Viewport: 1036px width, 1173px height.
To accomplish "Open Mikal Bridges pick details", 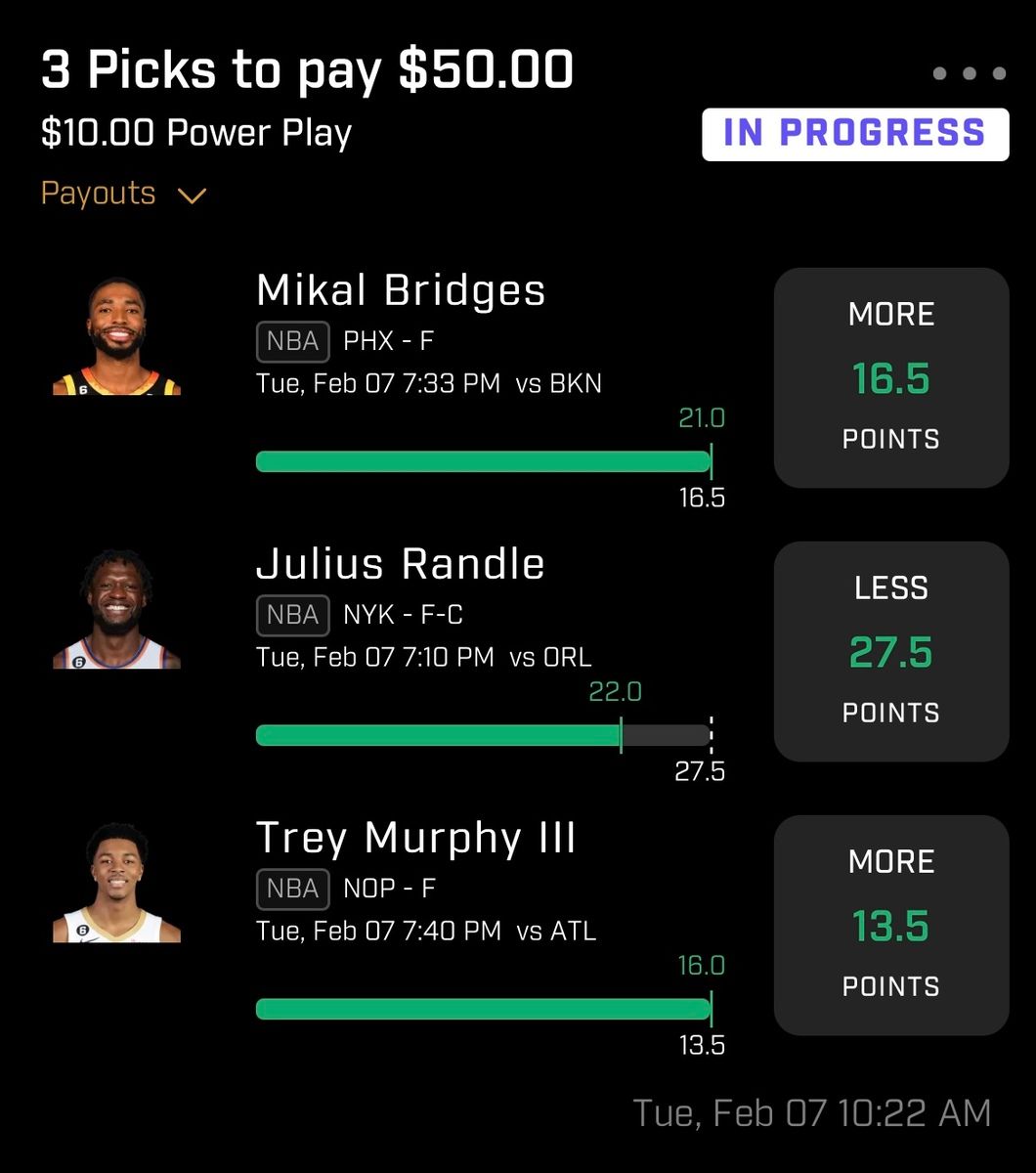I will tap(401, 291).
